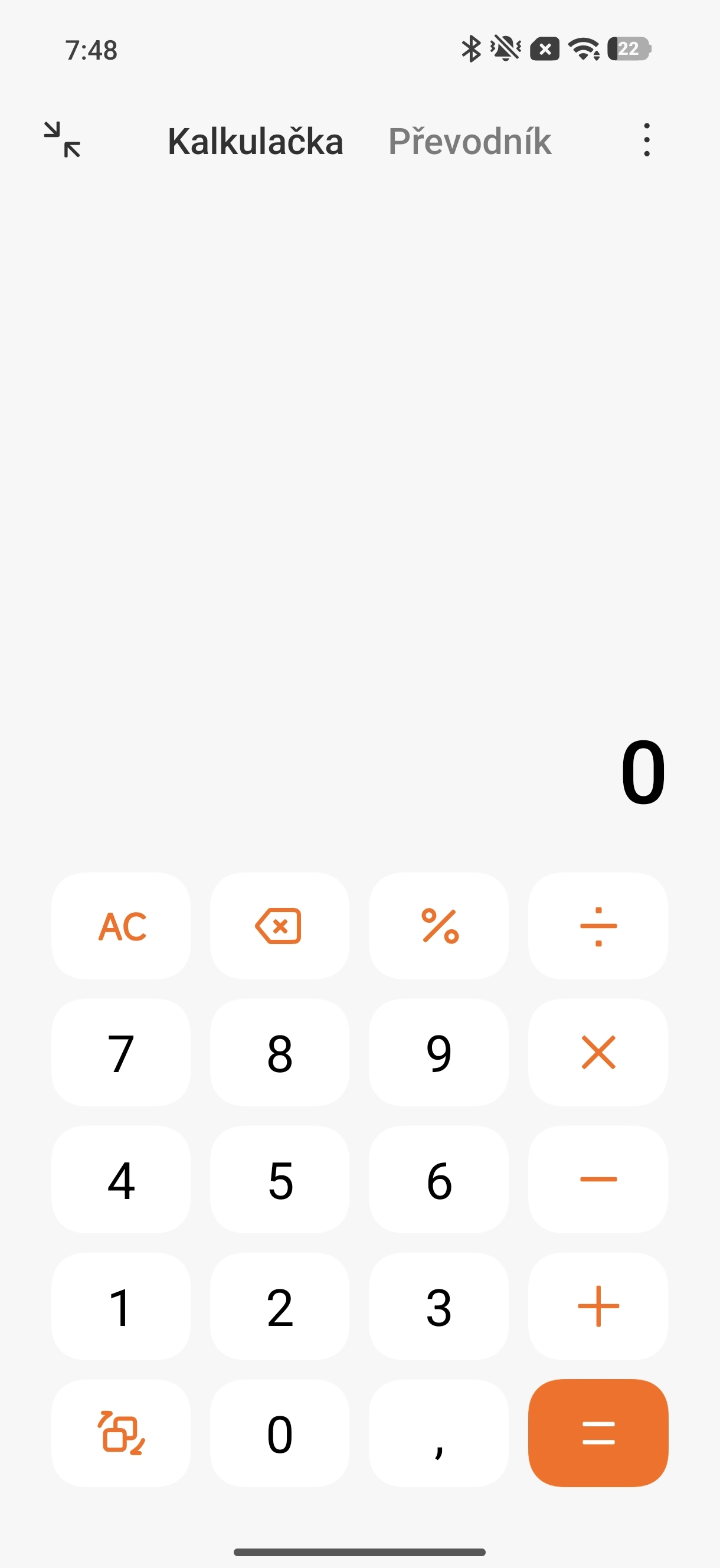Tap the number 0 button
The height and width of the screenshot is (1568, 720).
coord(280,1435)
